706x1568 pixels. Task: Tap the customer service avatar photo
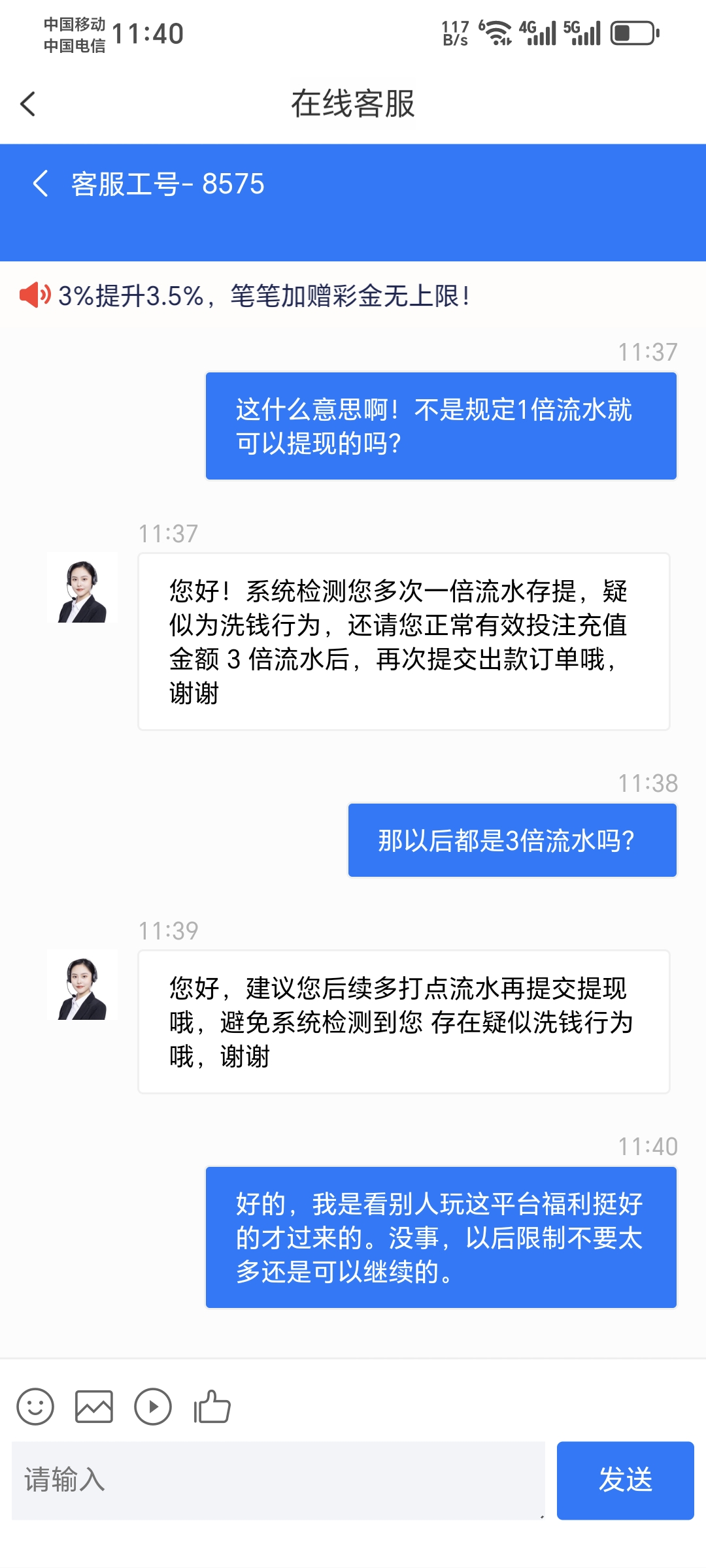[81, 587]
